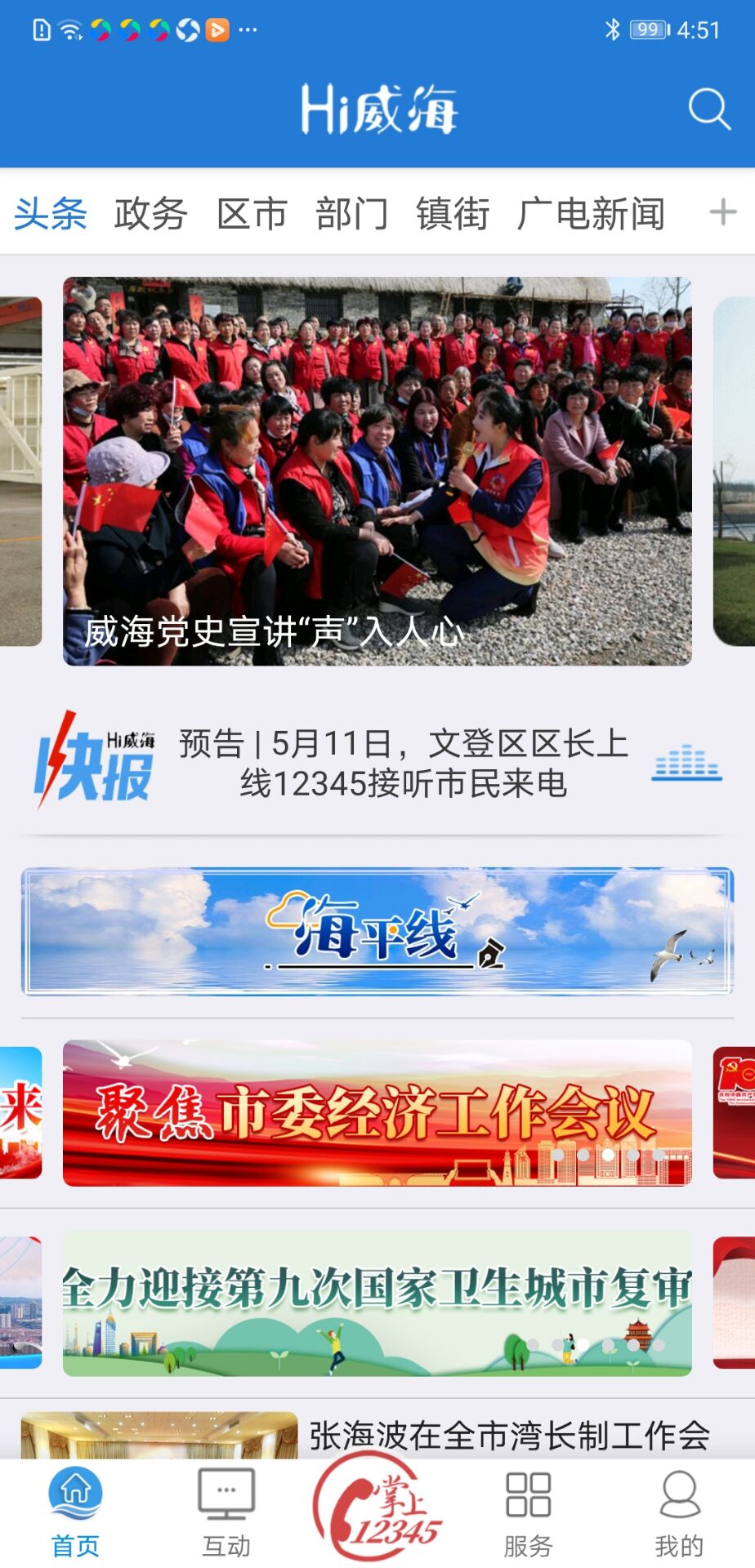Screen dimensions: 755x1568
Task: Open the search function
Action: tap(710, 107)
